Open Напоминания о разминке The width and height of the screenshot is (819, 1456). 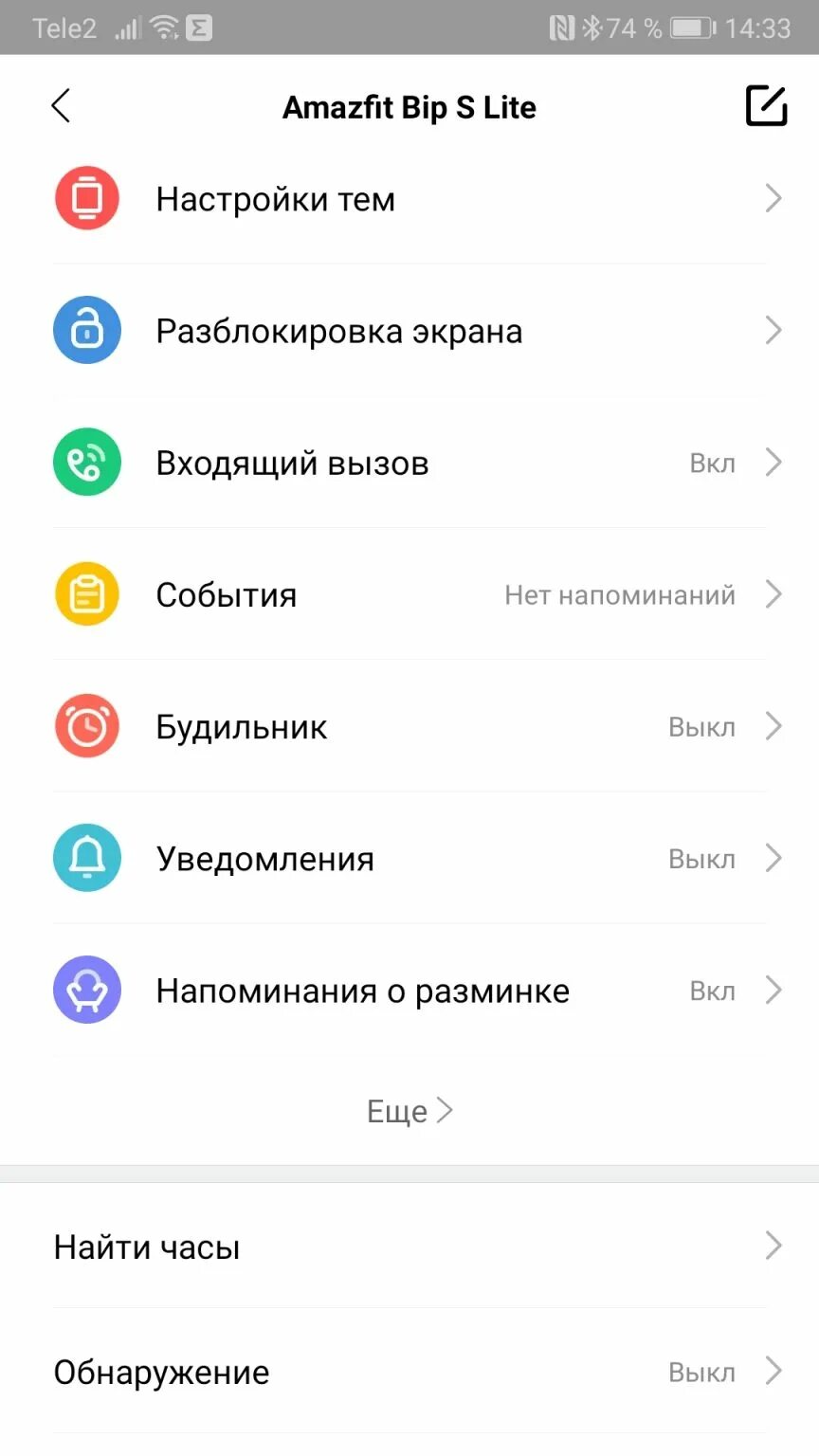click(x=409, y=991)
